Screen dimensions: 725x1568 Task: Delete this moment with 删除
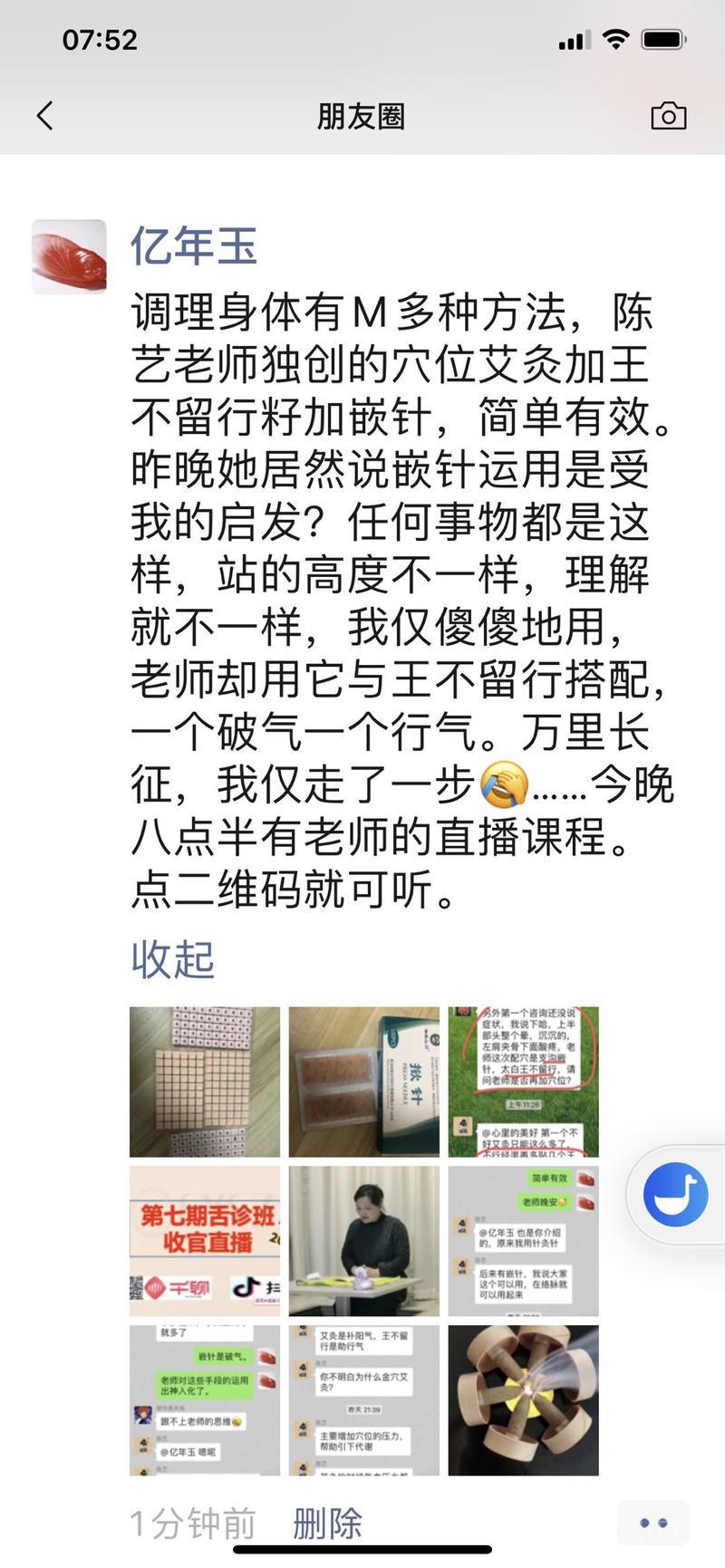327,1524
